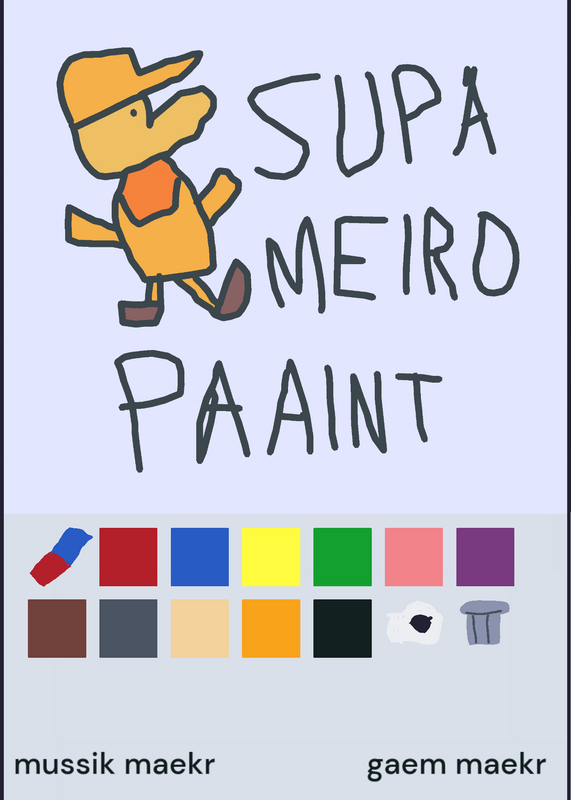
Task: Tap the trash can to clear drawing
Action: coord(484,622)
